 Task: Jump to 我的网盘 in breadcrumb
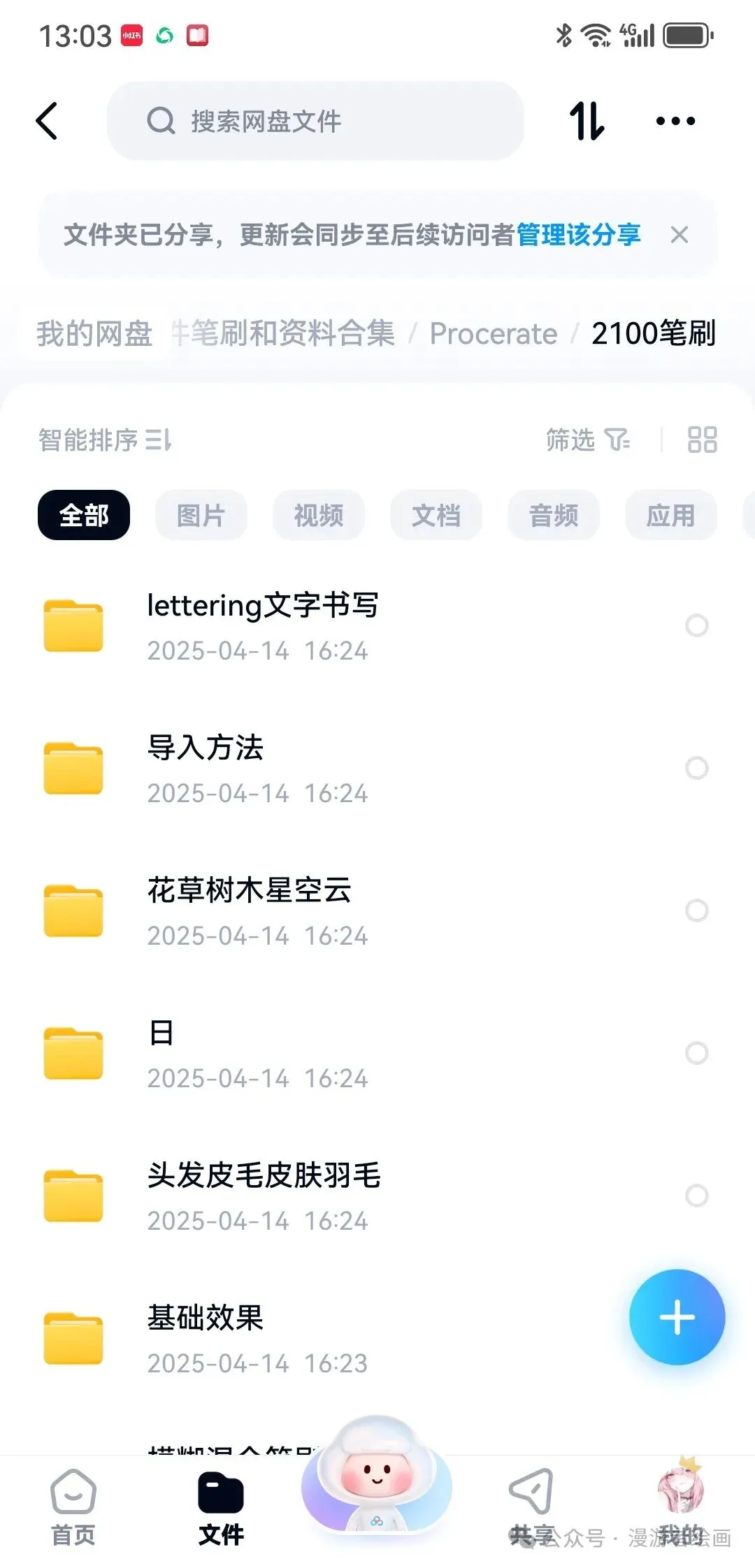[94, 333]
